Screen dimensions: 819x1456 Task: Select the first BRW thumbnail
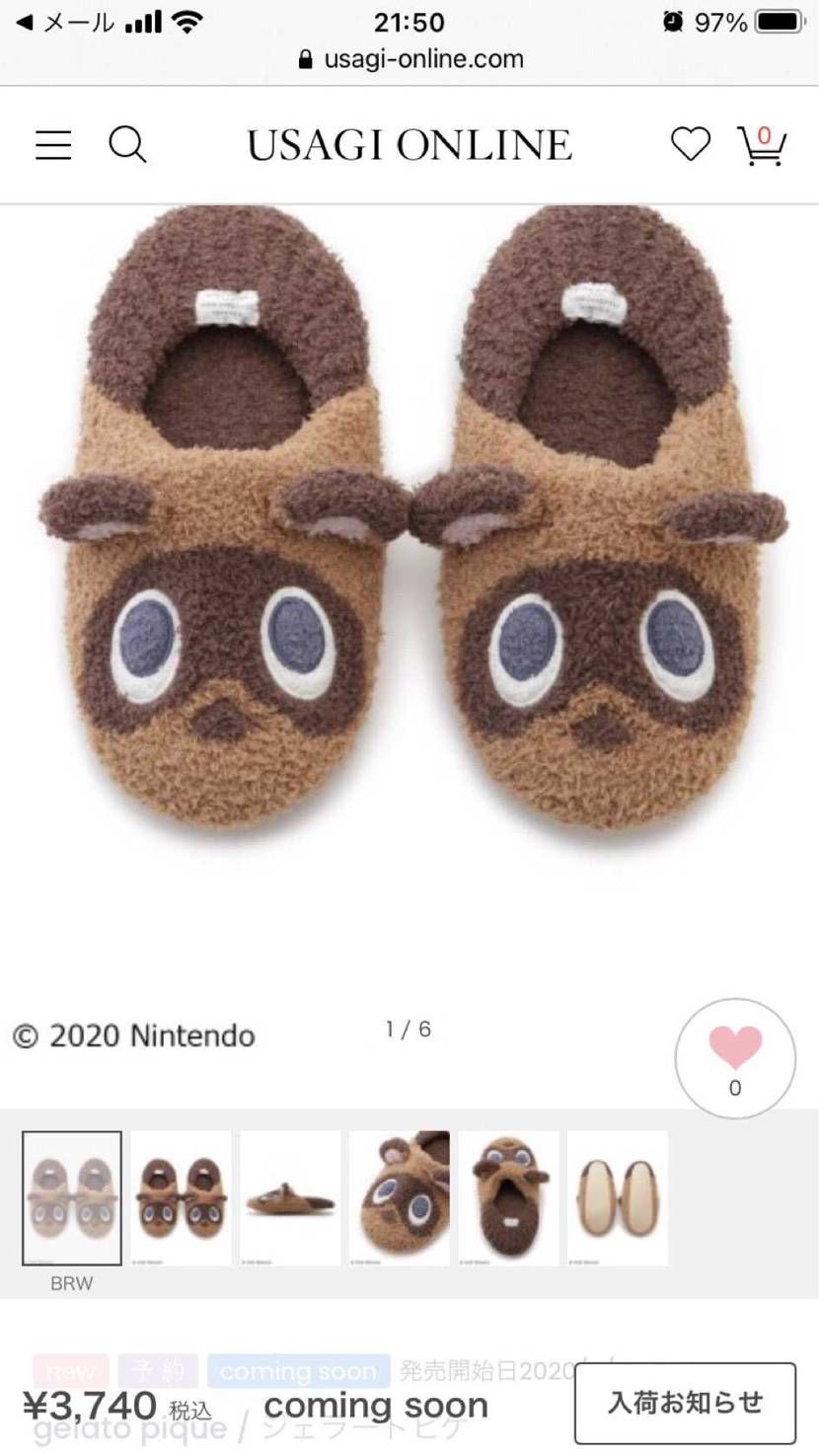(72, 1198)
